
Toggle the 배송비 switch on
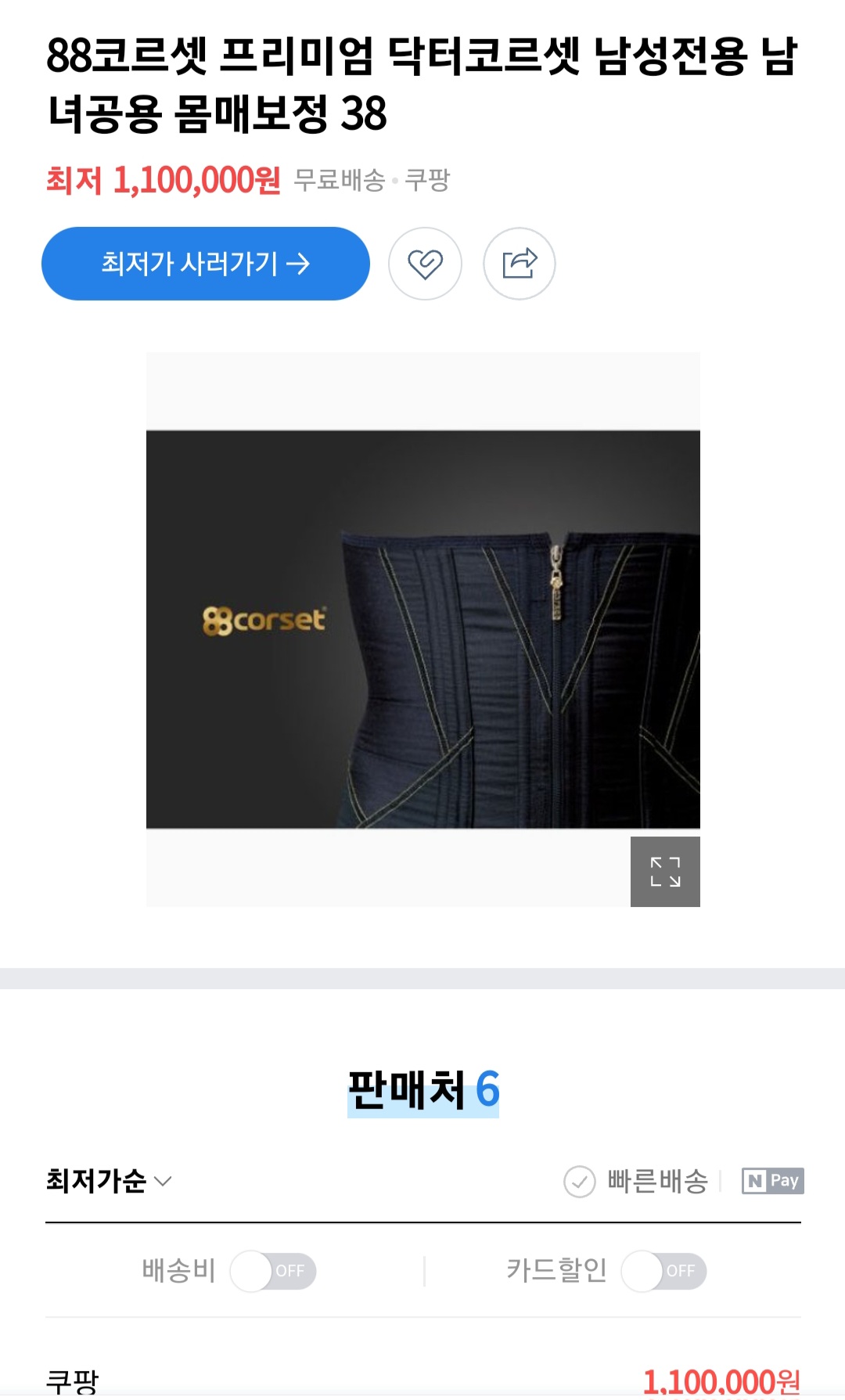(273, 1271)
